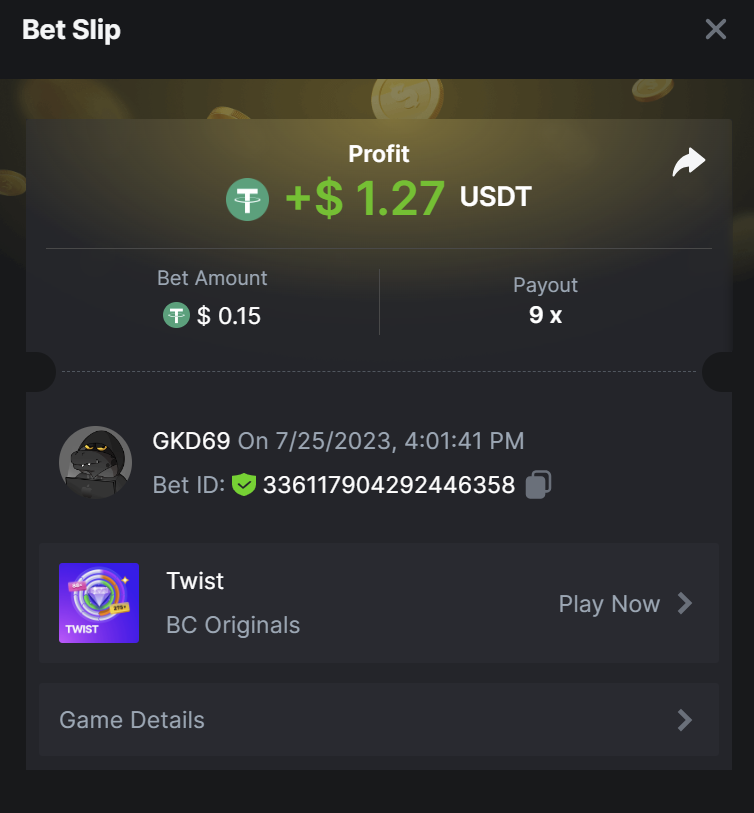Screen dimensions: 754x813
Task: Share this bet slip
Action: (x=688, y=162)
